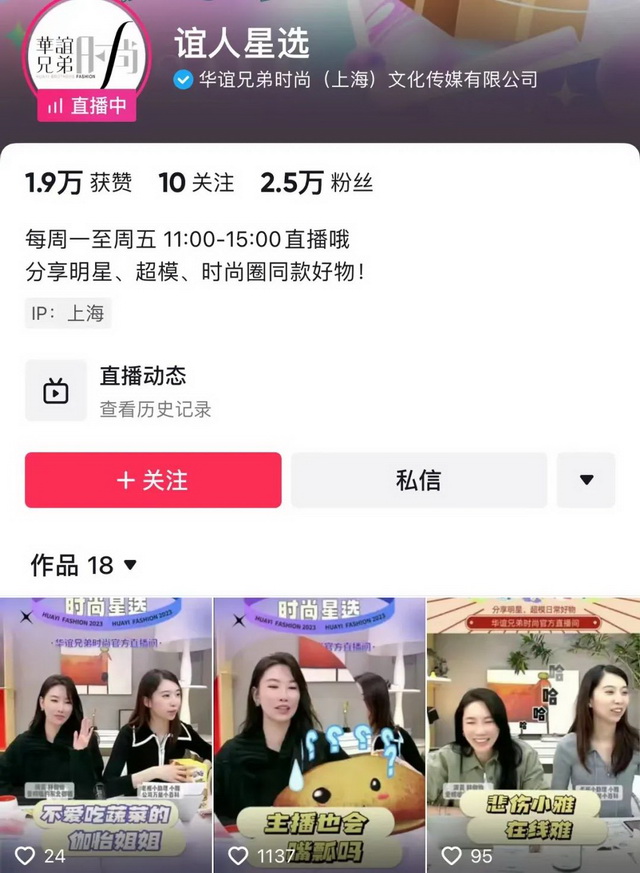Viewport: 640px width, 873px height.
Task: Play the video 主播也会嘴瓢吗
Action: pyautogui.click(x=319, y=735)
